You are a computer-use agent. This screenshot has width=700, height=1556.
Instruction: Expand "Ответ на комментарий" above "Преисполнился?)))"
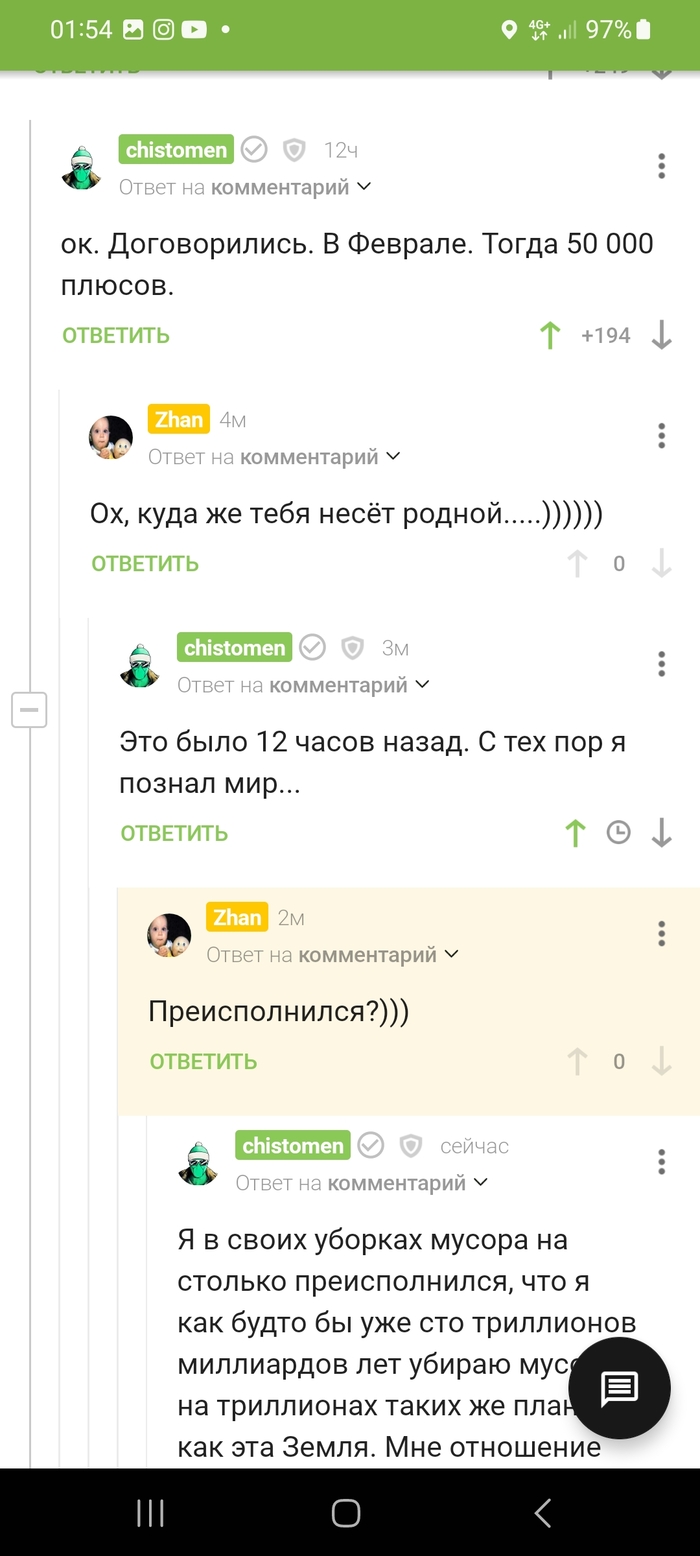333,955
